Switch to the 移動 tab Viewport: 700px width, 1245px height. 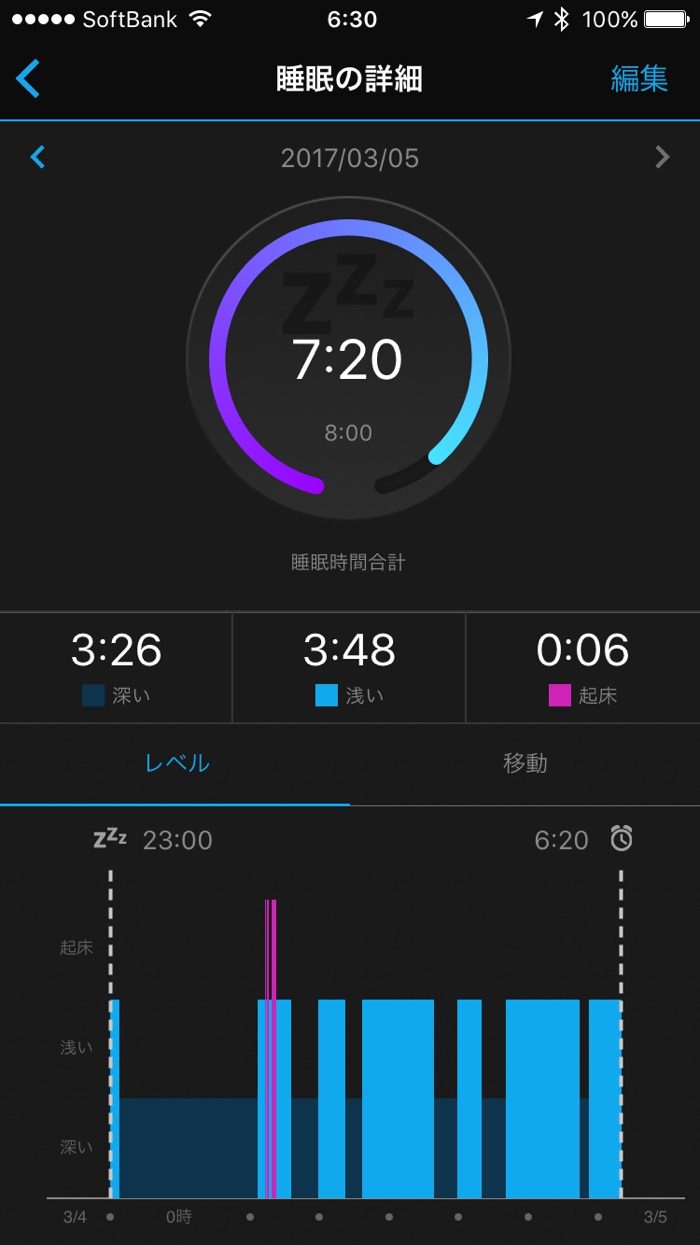click(525, 763)
